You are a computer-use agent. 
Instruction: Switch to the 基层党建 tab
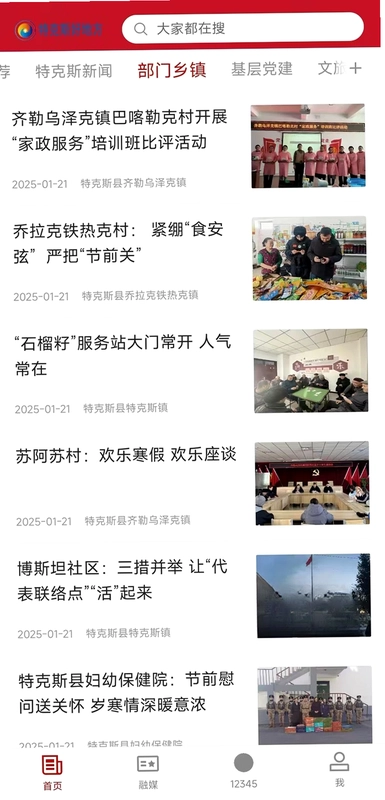coord(262,69)
